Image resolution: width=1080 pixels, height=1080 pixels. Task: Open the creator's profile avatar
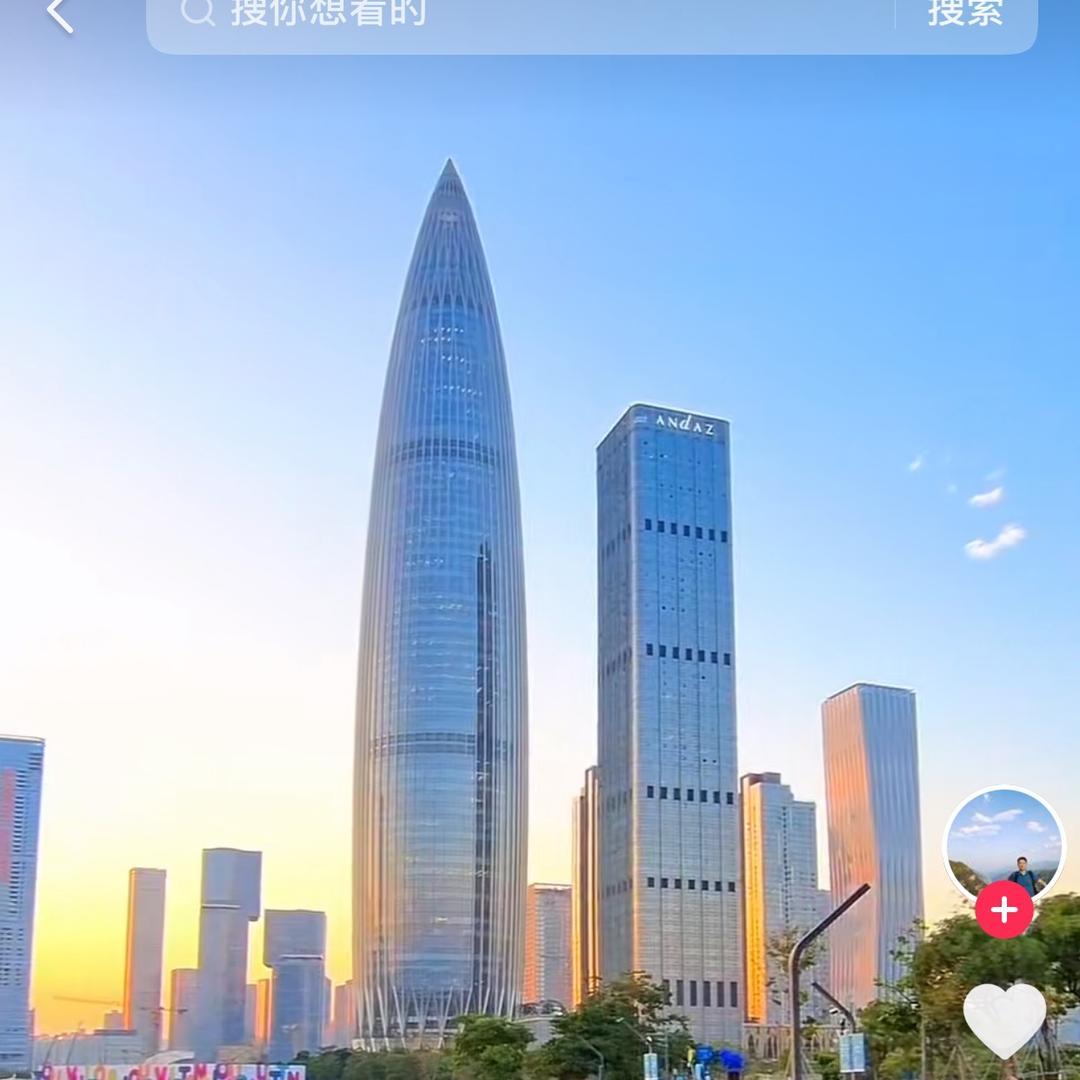coord(1004,840)
